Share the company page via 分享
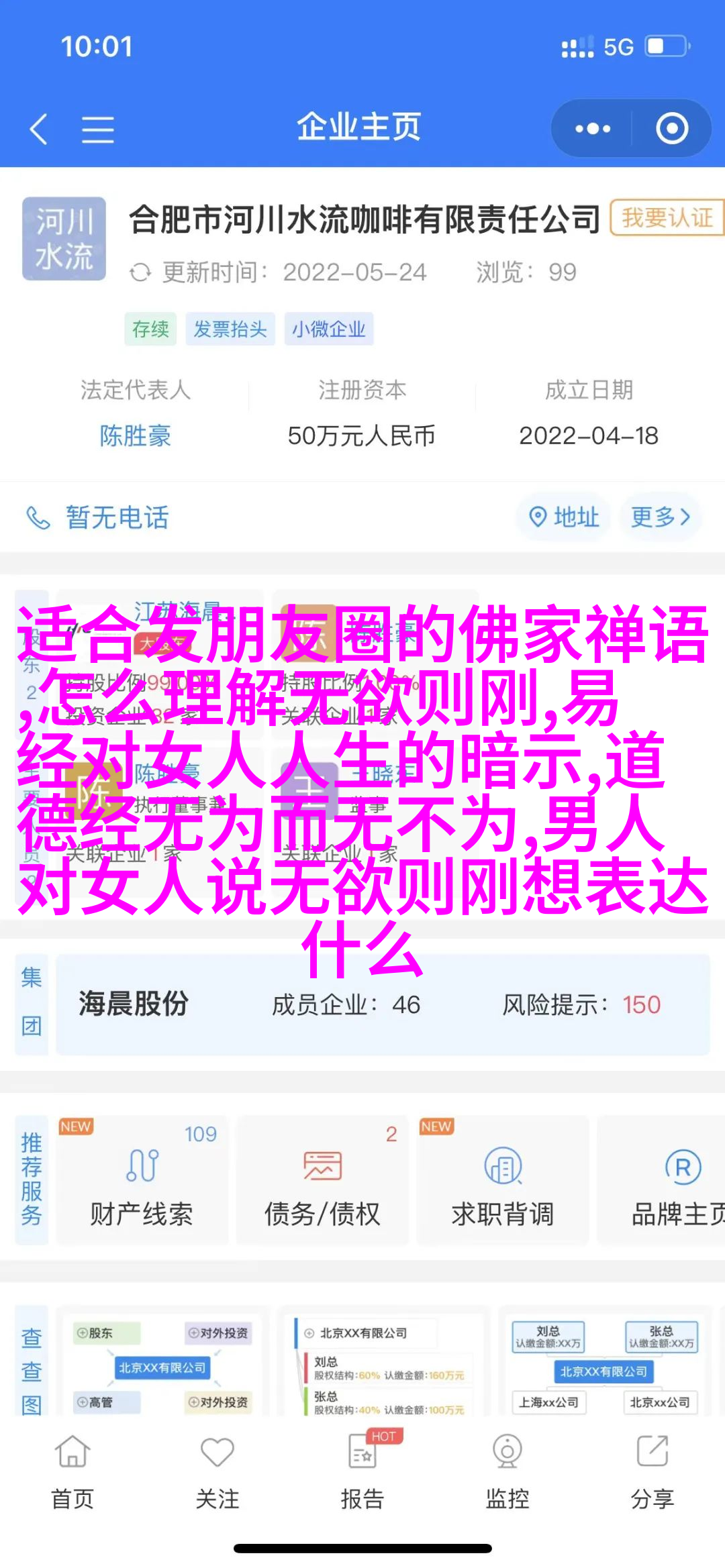Image resolution: width=725 pixels, height=1568 pixels. pyautogui.click(x=652, y=1472)
